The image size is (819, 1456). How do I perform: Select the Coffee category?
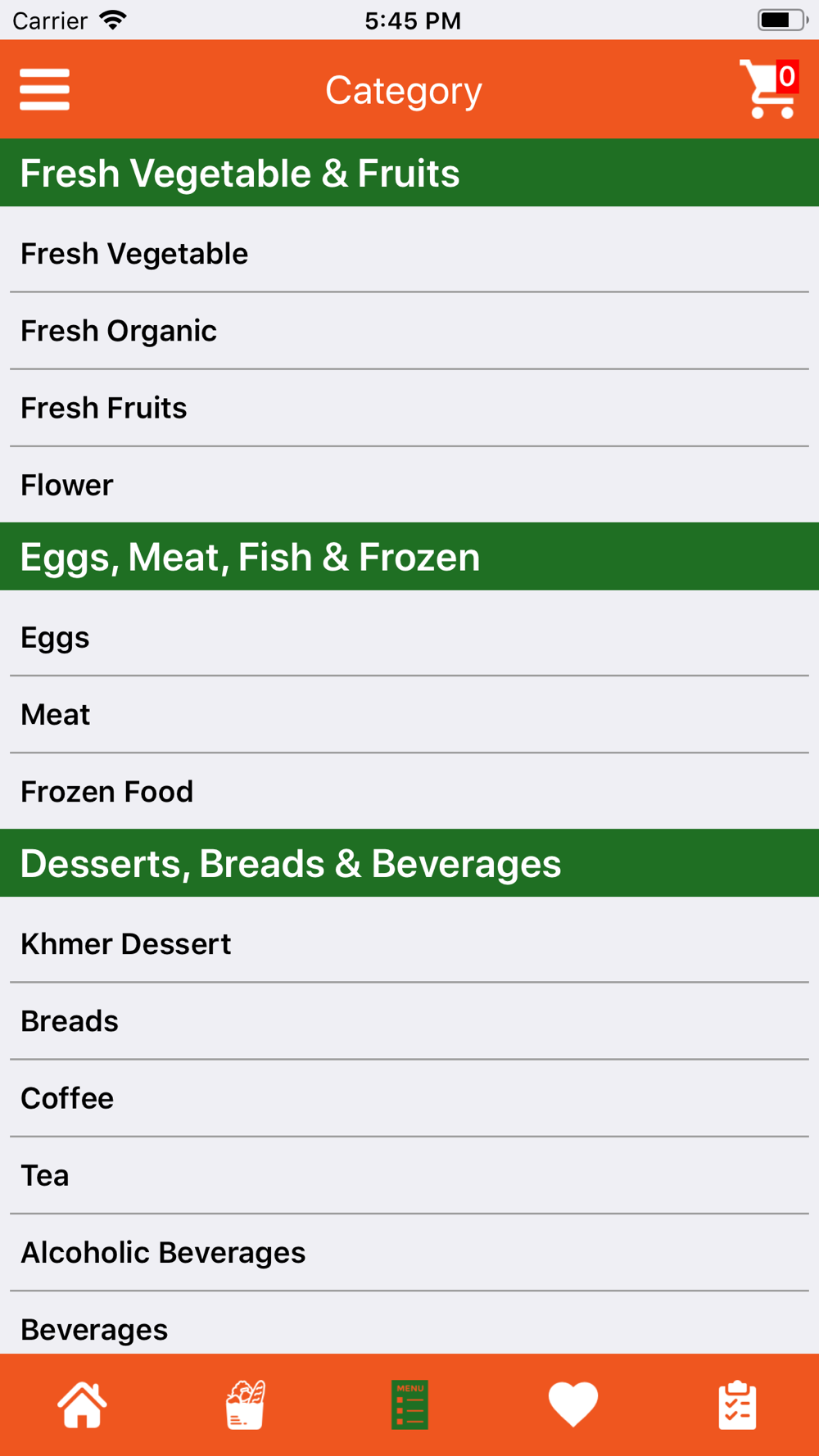[x=409, y=1098]
